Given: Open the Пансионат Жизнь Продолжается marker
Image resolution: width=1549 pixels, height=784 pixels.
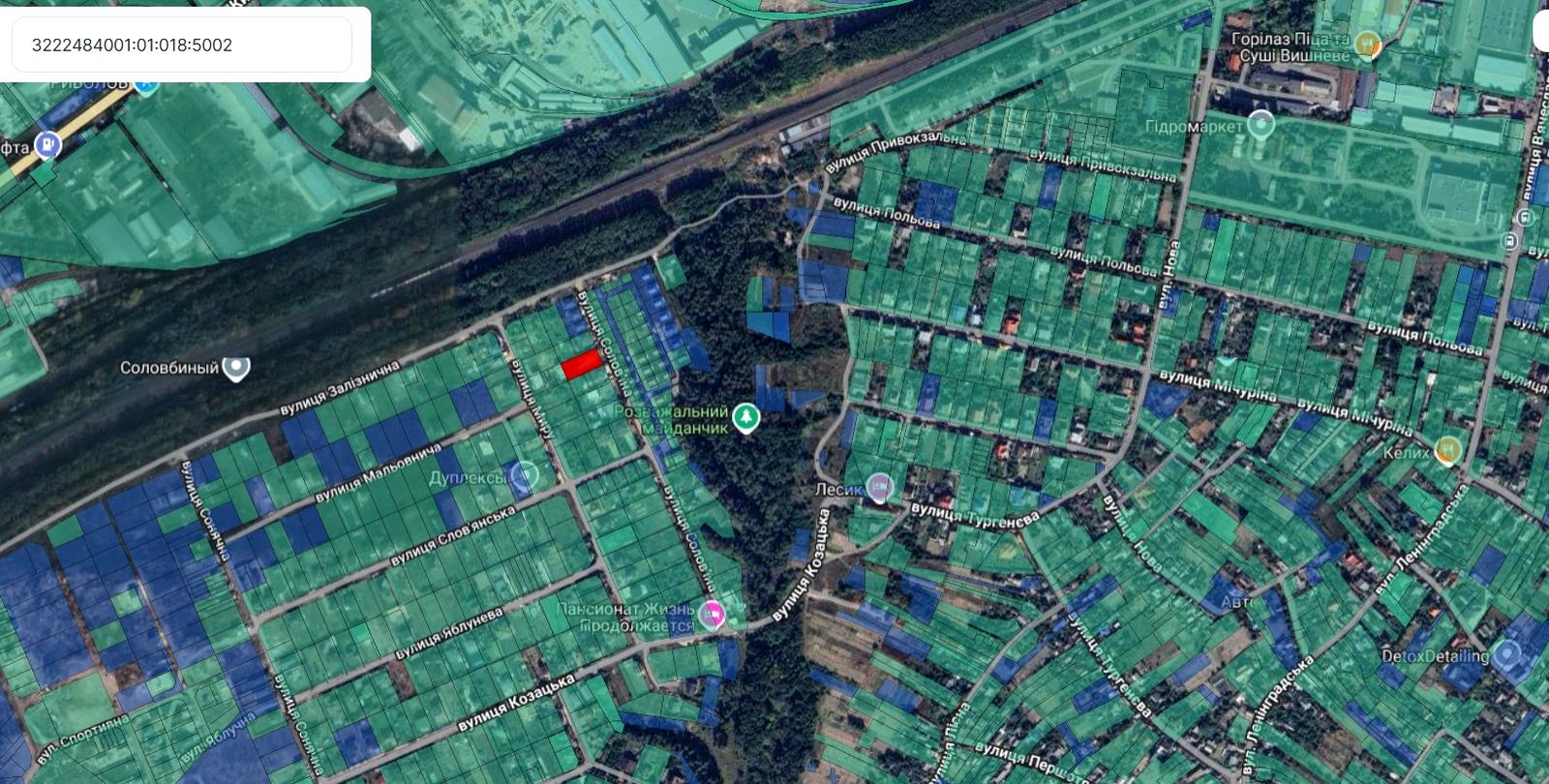Looking at the screenshot, I should [714, 615].
